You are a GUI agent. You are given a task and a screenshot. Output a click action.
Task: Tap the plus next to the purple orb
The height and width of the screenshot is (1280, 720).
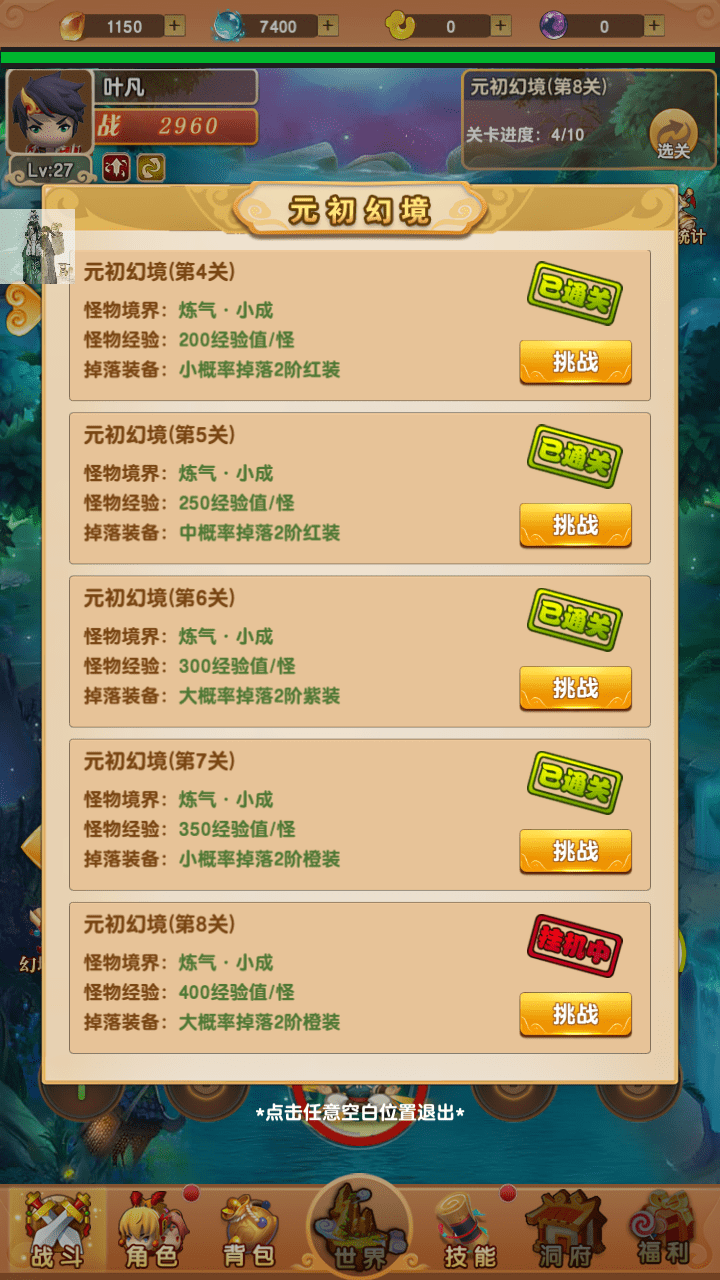coord(654,26)
